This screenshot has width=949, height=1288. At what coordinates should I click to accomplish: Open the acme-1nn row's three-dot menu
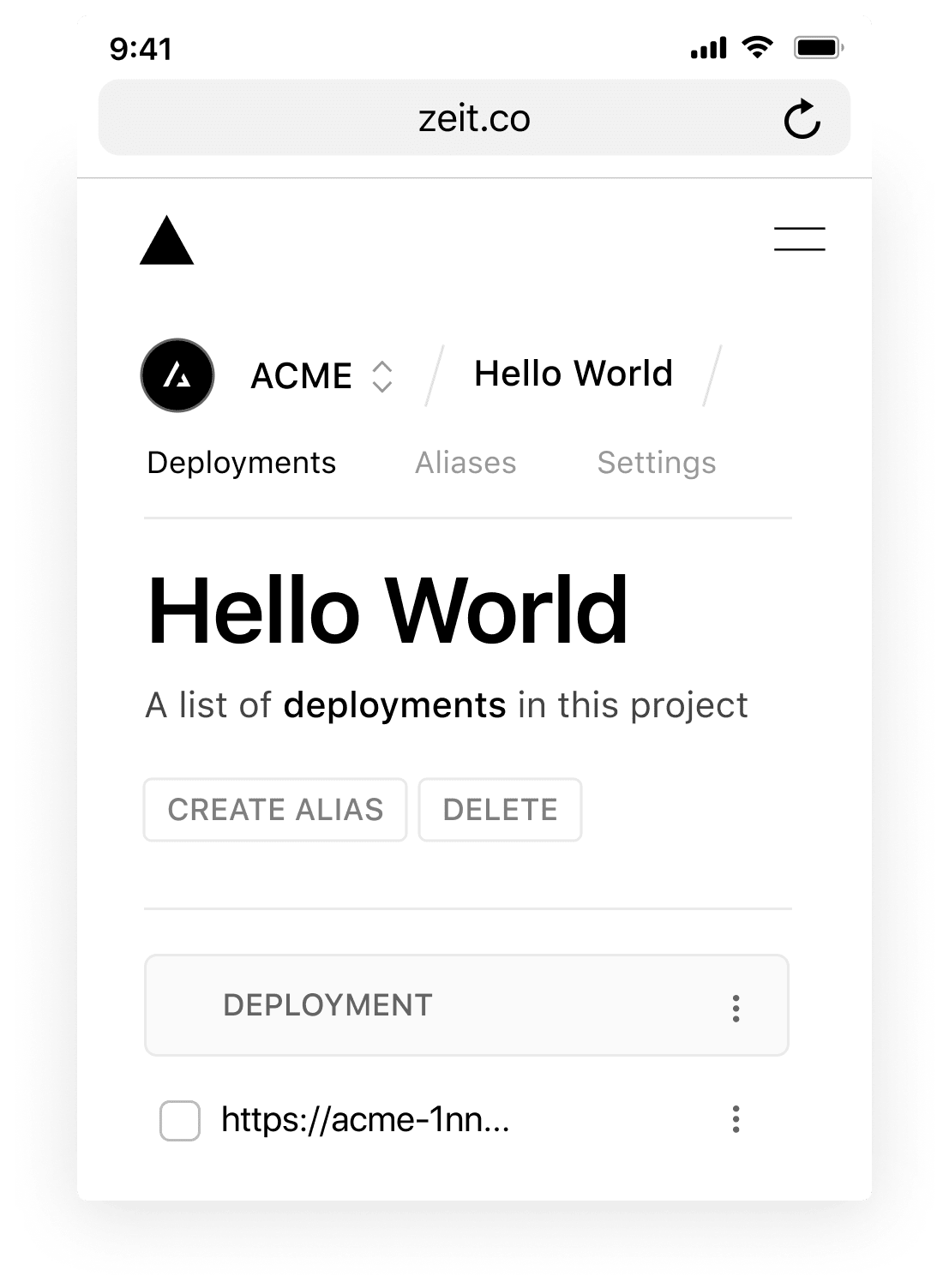736,1119
